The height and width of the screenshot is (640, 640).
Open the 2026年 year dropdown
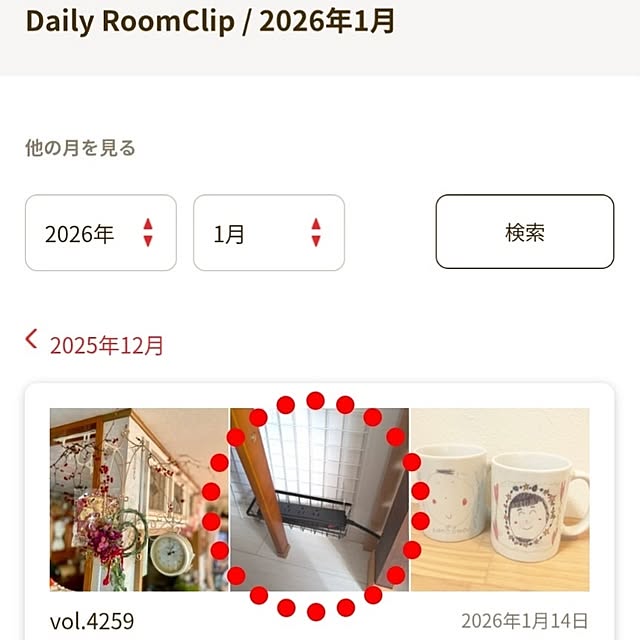pyautogui.click(x=100, y=233)
